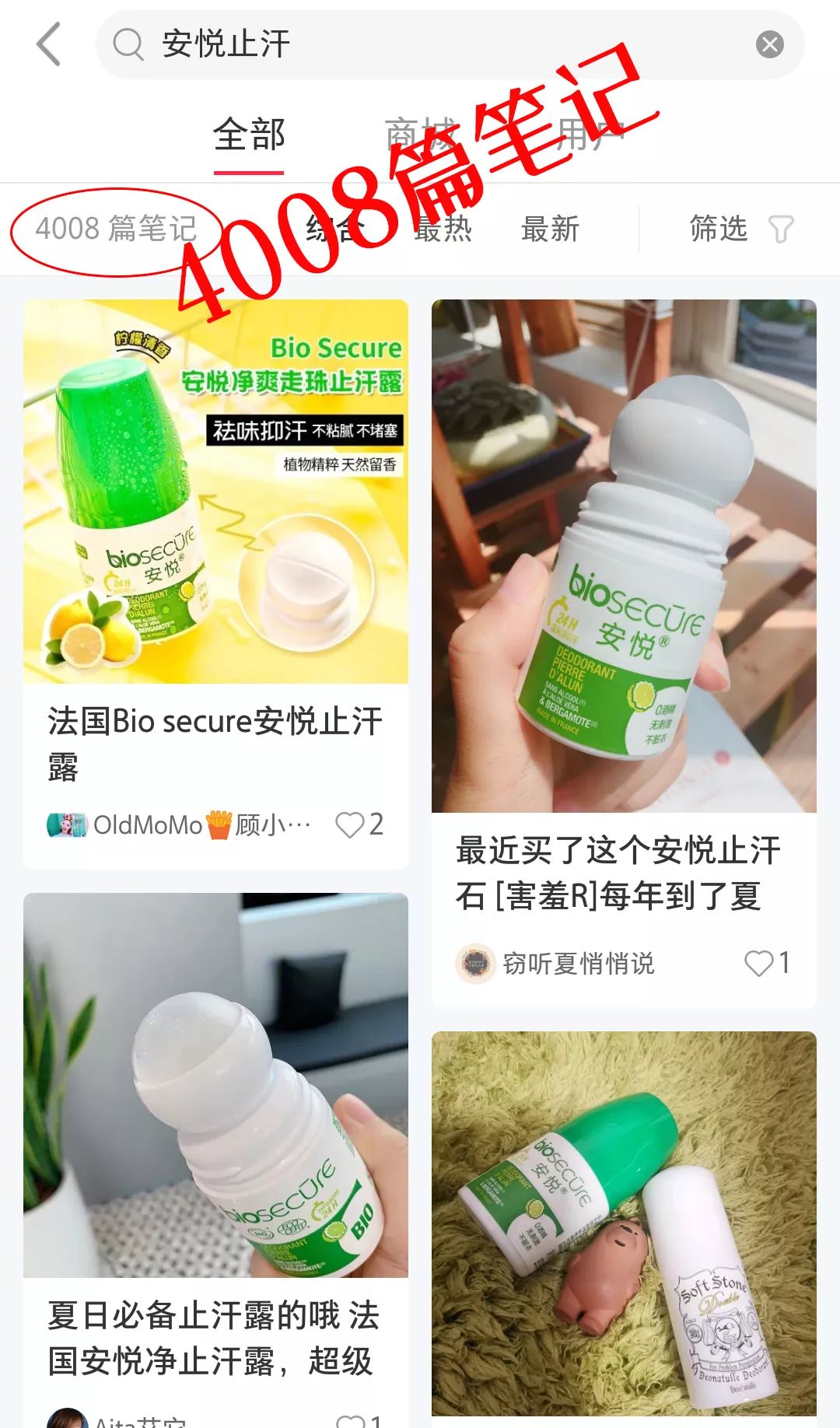This screenshot has height=1428, width=840.
Task: Switch to the 商城 tab
Action: click(x=421, y=135)
